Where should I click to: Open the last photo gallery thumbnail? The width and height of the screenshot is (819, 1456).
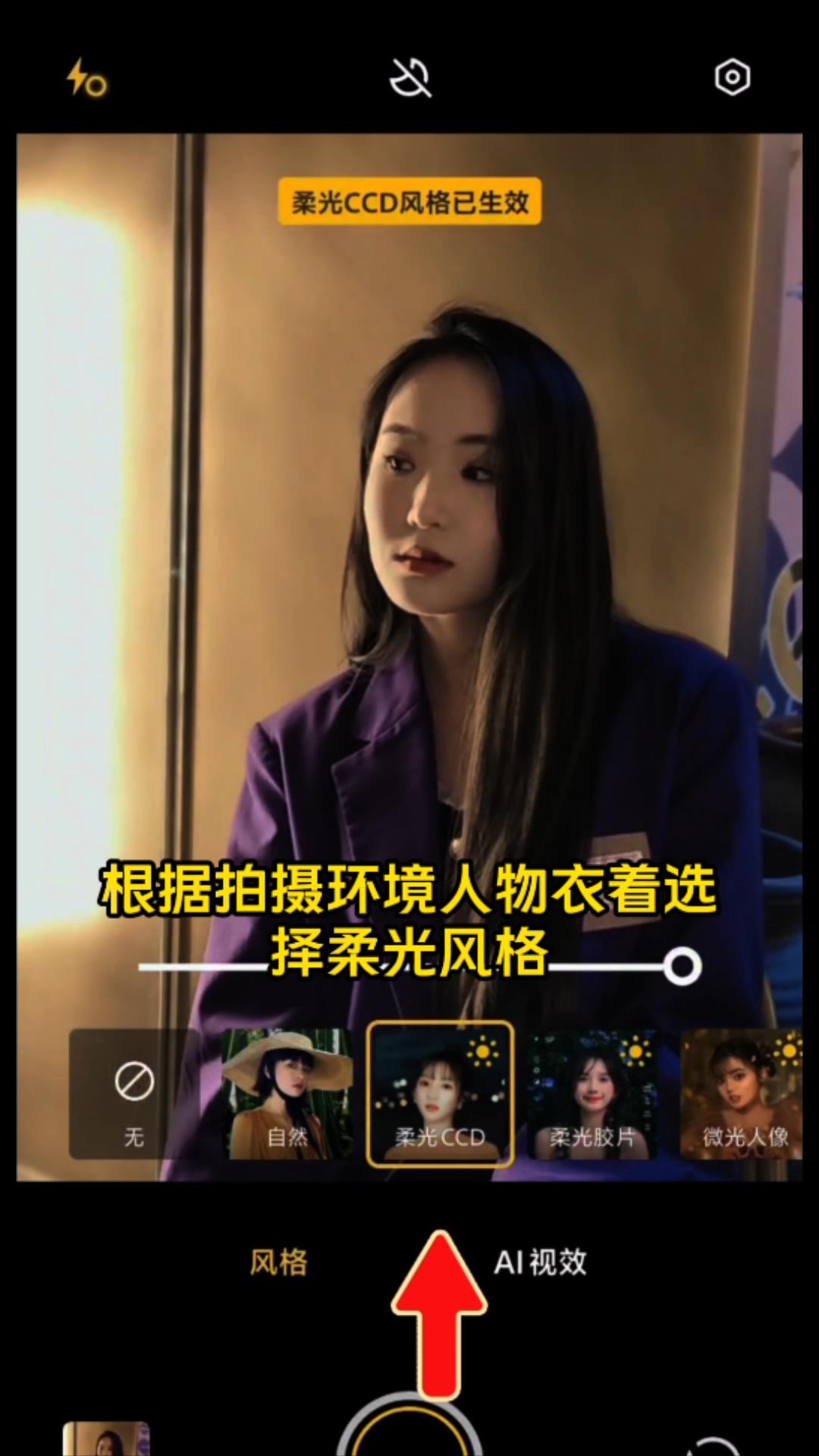click(x=106, y=1439)
